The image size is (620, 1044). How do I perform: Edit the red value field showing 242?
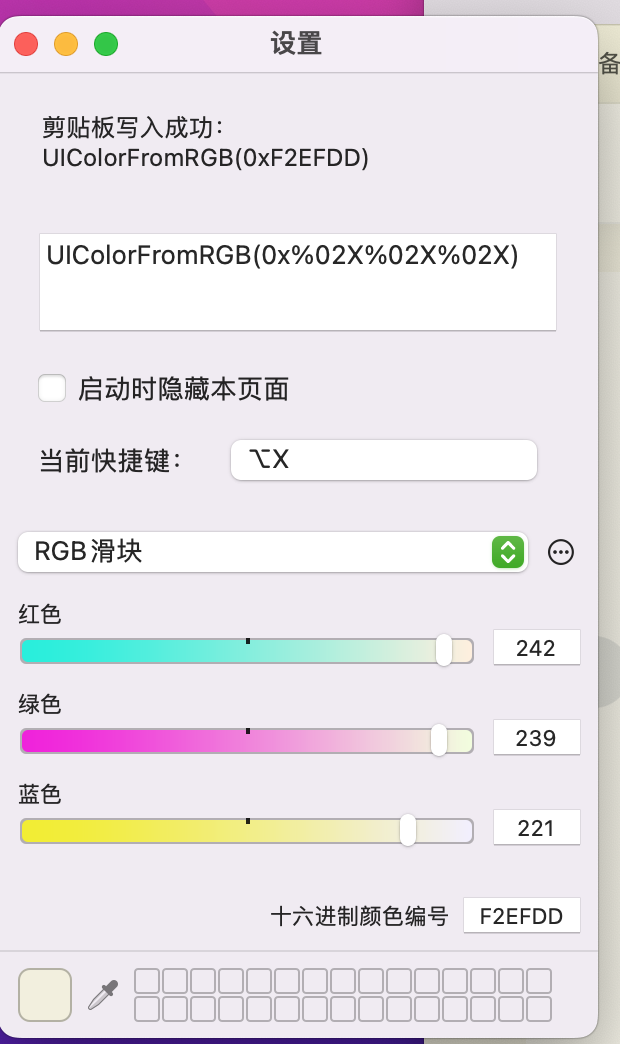point(537,648)
